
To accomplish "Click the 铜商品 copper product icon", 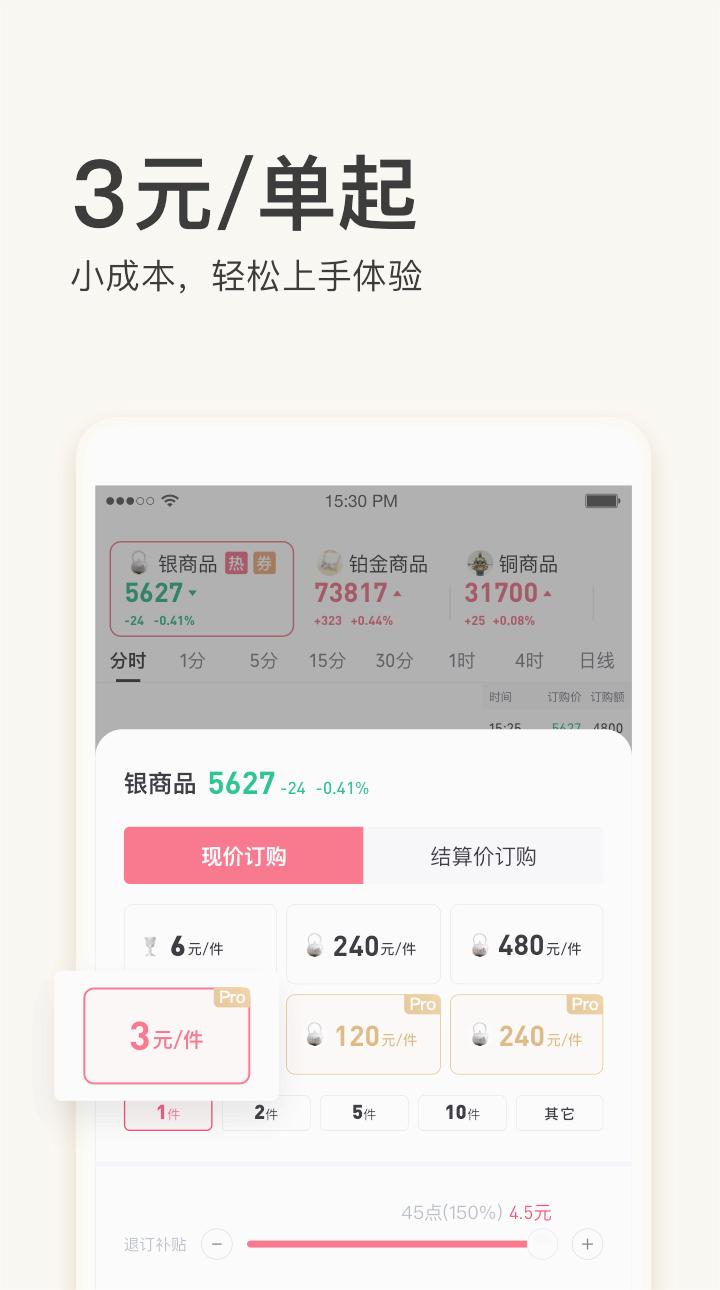I will (x=480, y=562).
